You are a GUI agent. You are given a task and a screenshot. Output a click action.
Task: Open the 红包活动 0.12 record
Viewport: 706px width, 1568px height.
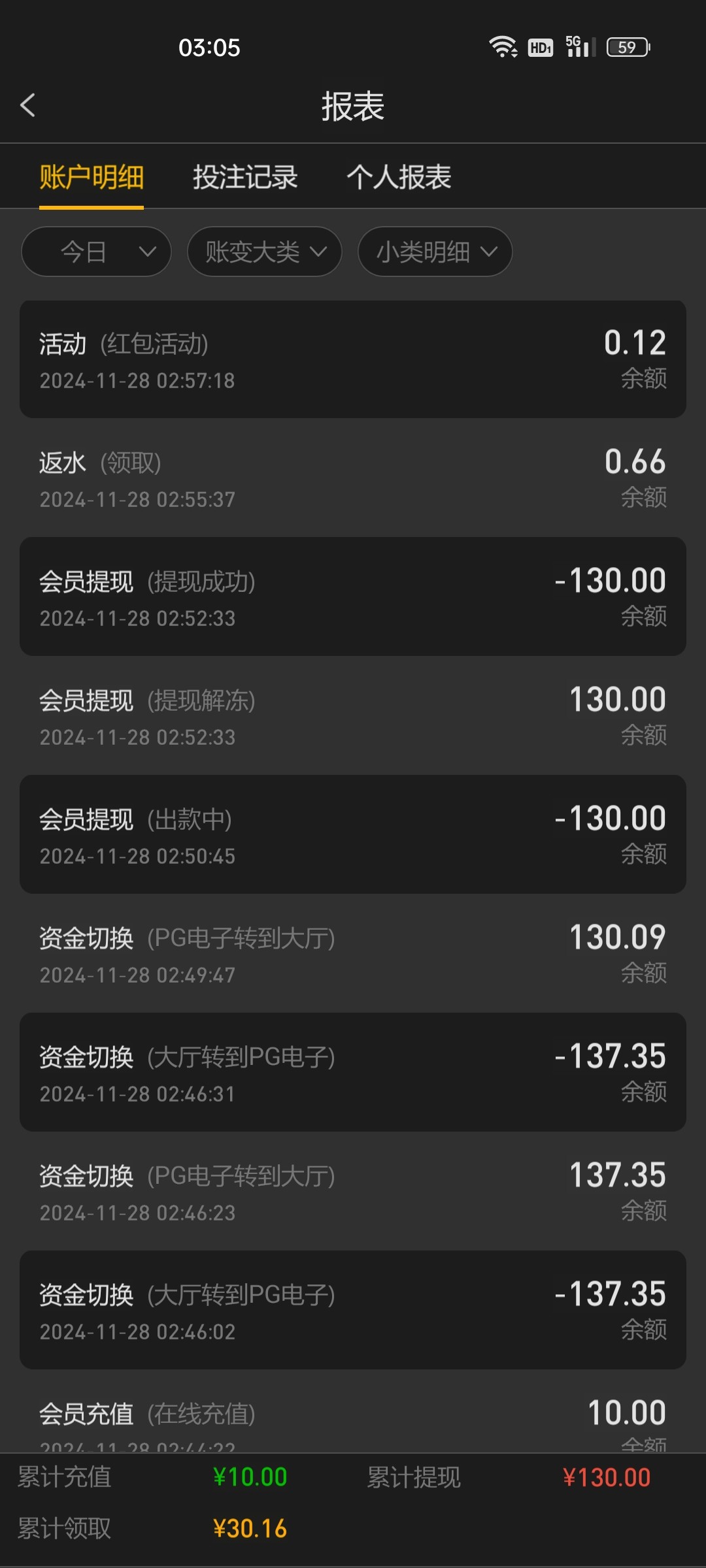click(353, 359)
